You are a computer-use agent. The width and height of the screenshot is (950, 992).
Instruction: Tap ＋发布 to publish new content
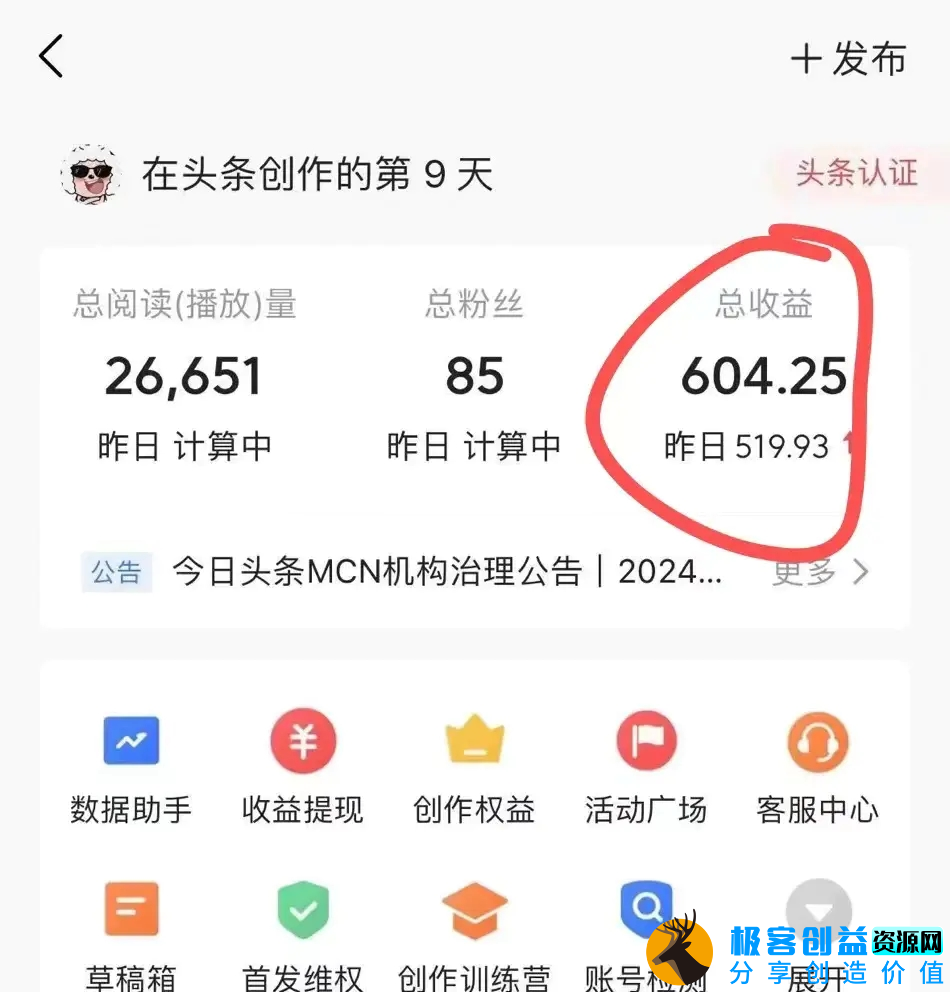[848, 60]
